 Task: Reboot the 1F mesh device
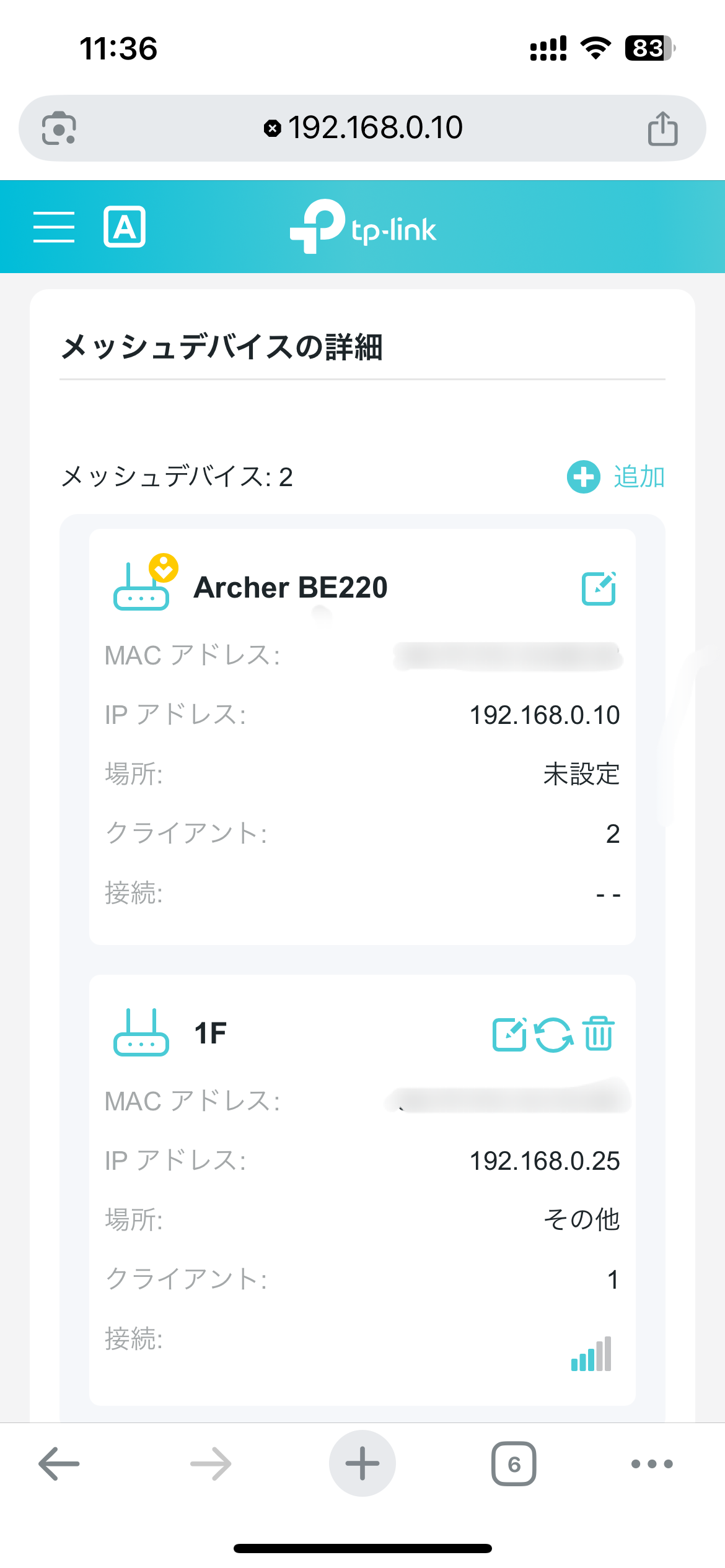(x=553, y=1034)
